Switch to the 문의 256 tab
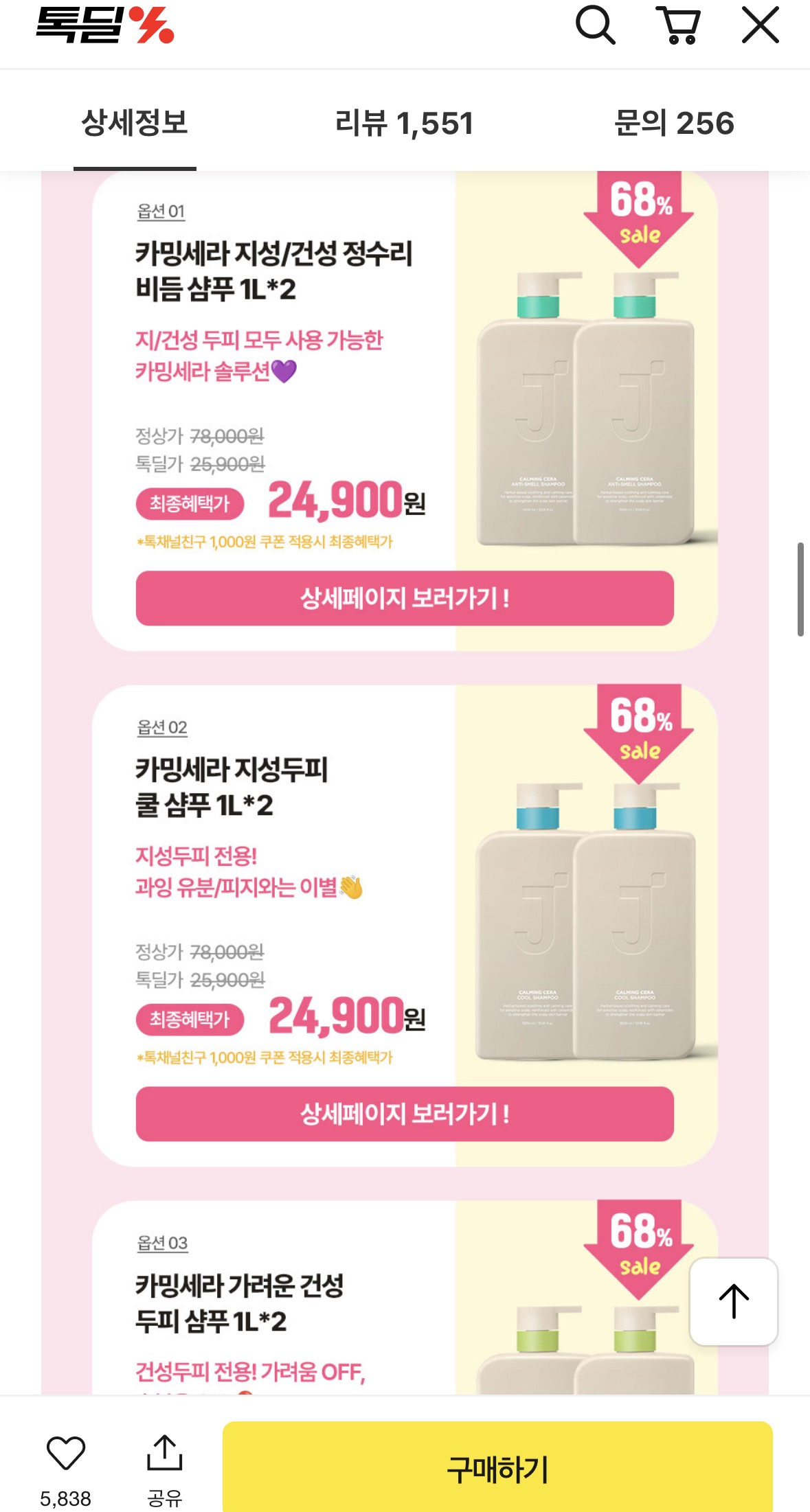The height and width of the screenshot is (1512, 810). click(674, 123)
